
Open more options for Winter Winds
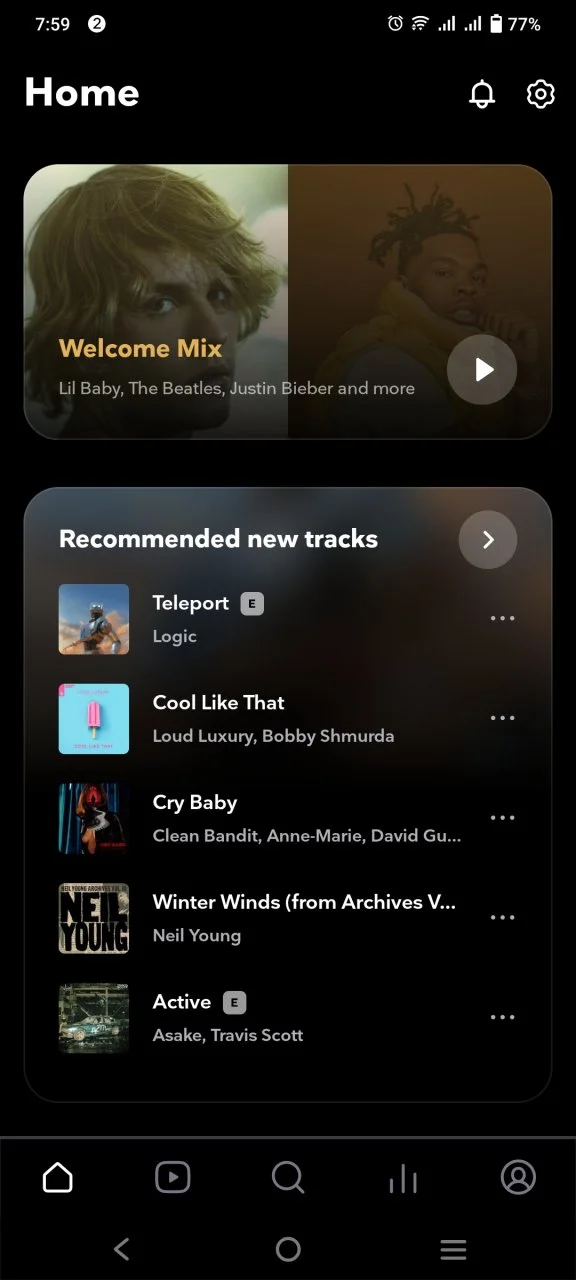[x=502, y=918]
